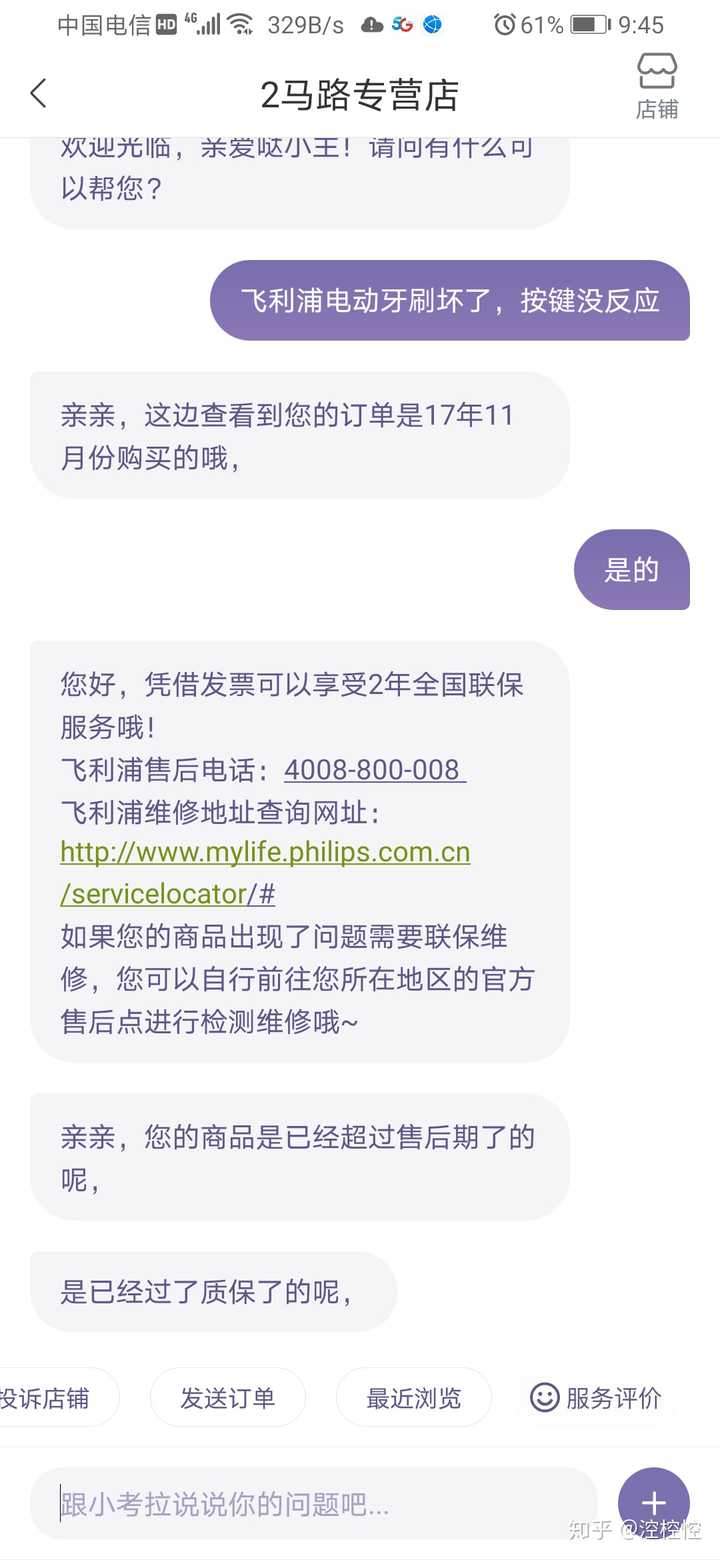This screenshot has height=1560, width=720.
Task: Call Philips hotline 4008-800-008
Action: pyautogui.click(x=374, y=769)
